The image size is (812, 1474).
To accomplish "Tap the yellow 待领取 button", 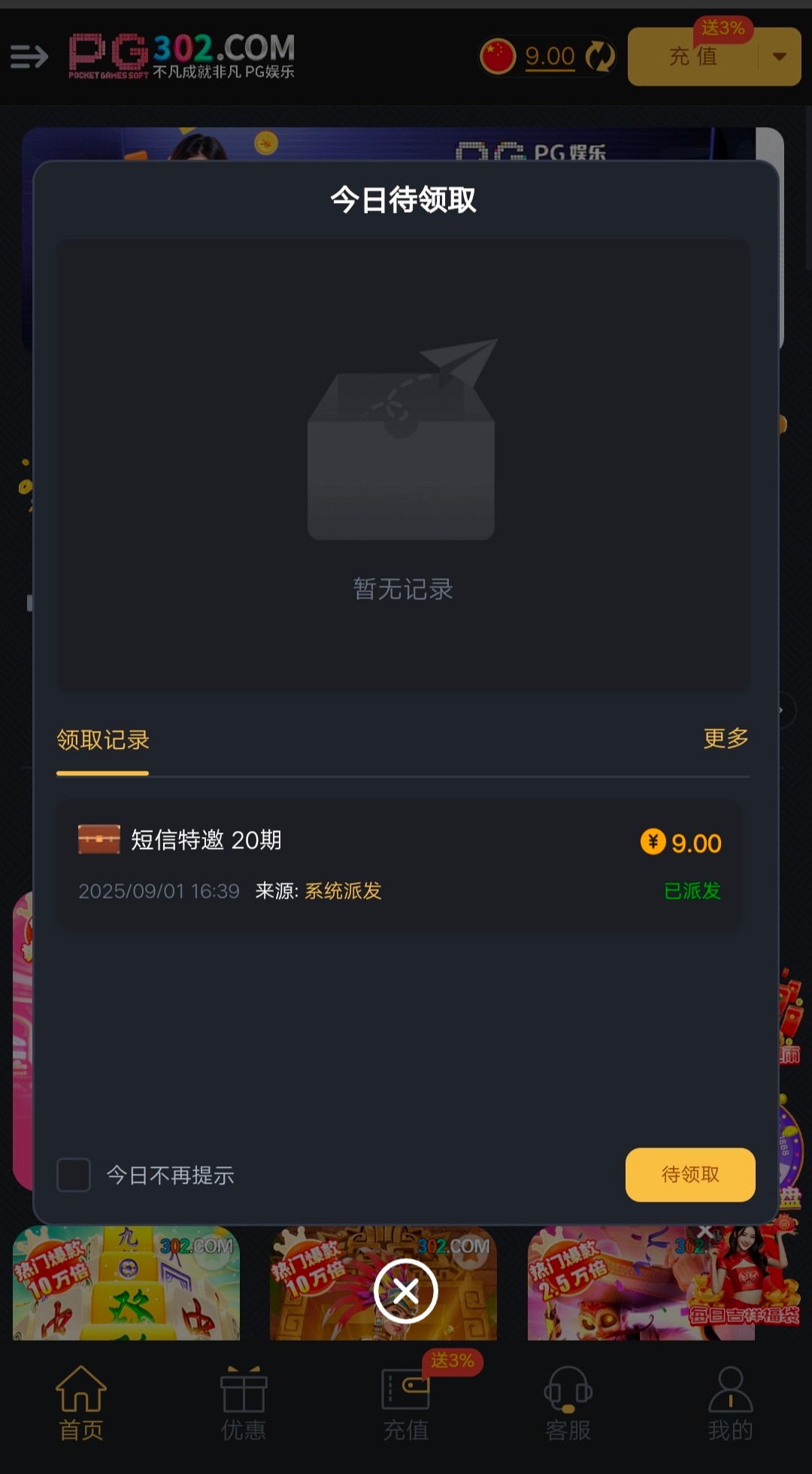I will (x=689, y=1175).
